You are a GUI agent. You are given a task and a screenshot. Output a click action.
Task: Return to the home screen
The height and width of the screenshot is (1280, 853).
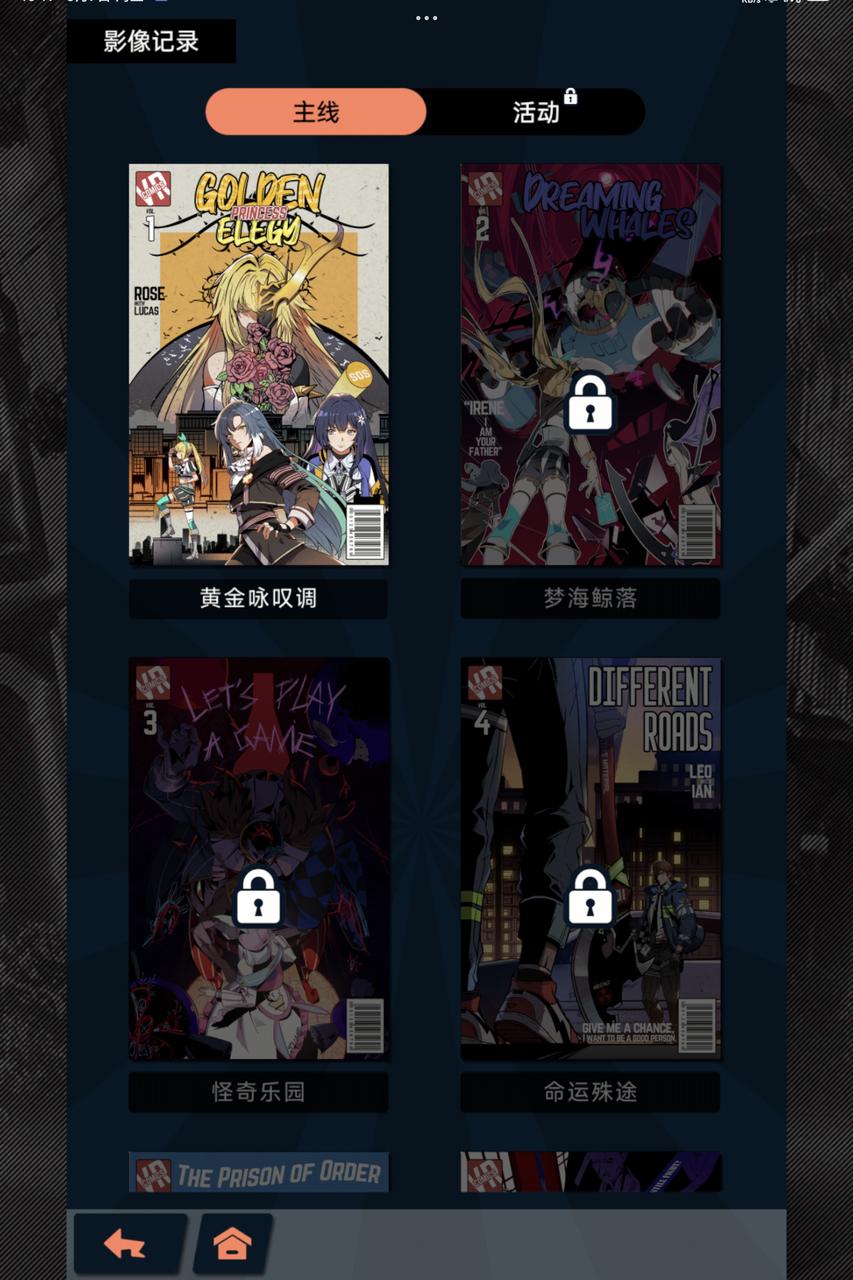pyautogui.click(x=232, y=1244)
